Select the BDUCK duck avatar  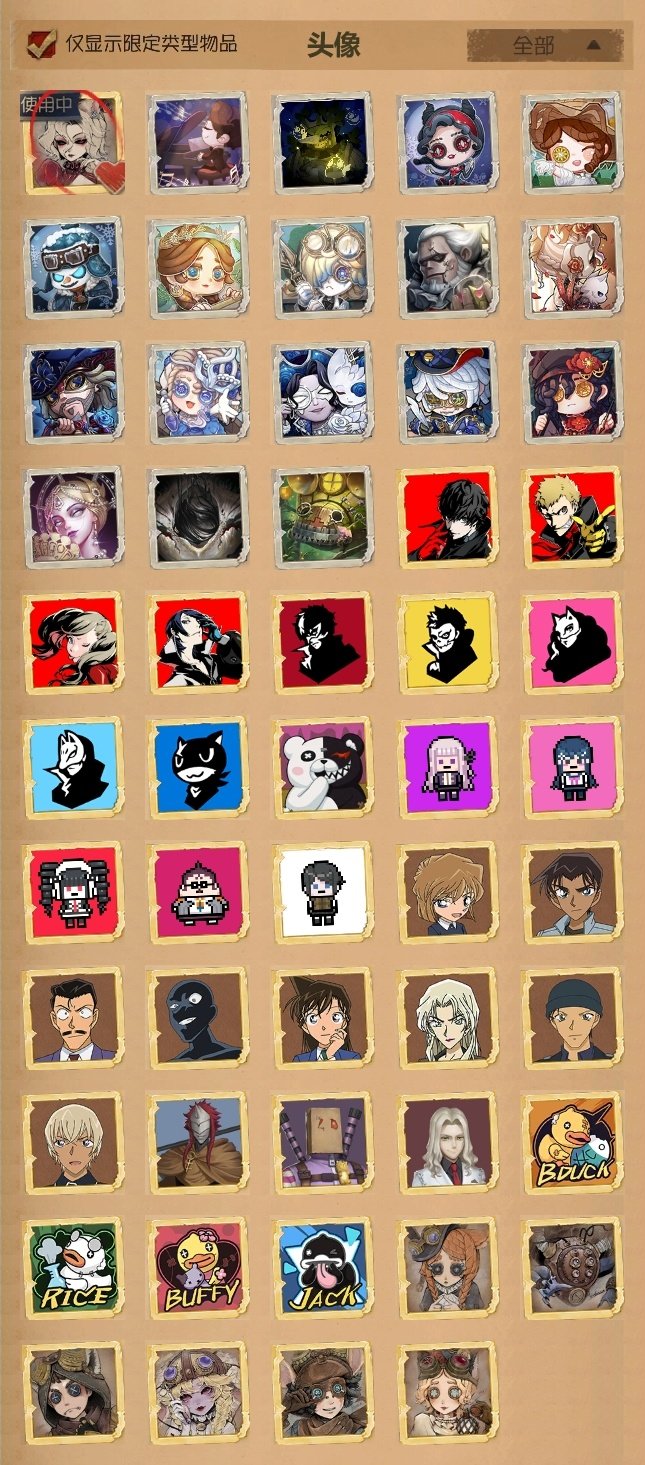click(573, 1141)
